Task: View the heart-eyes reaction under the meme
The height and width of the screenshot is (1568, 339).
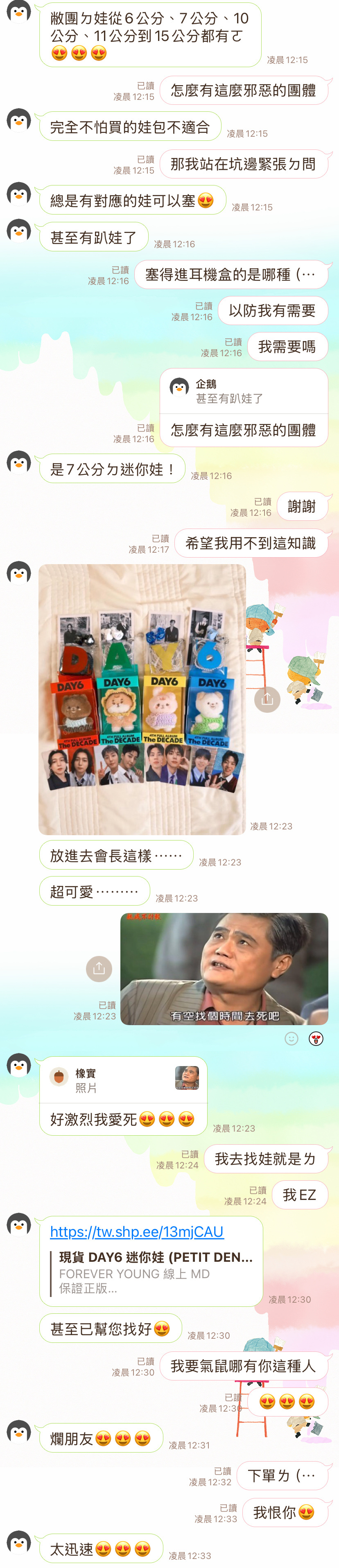Action: [x=316, y=1038]
